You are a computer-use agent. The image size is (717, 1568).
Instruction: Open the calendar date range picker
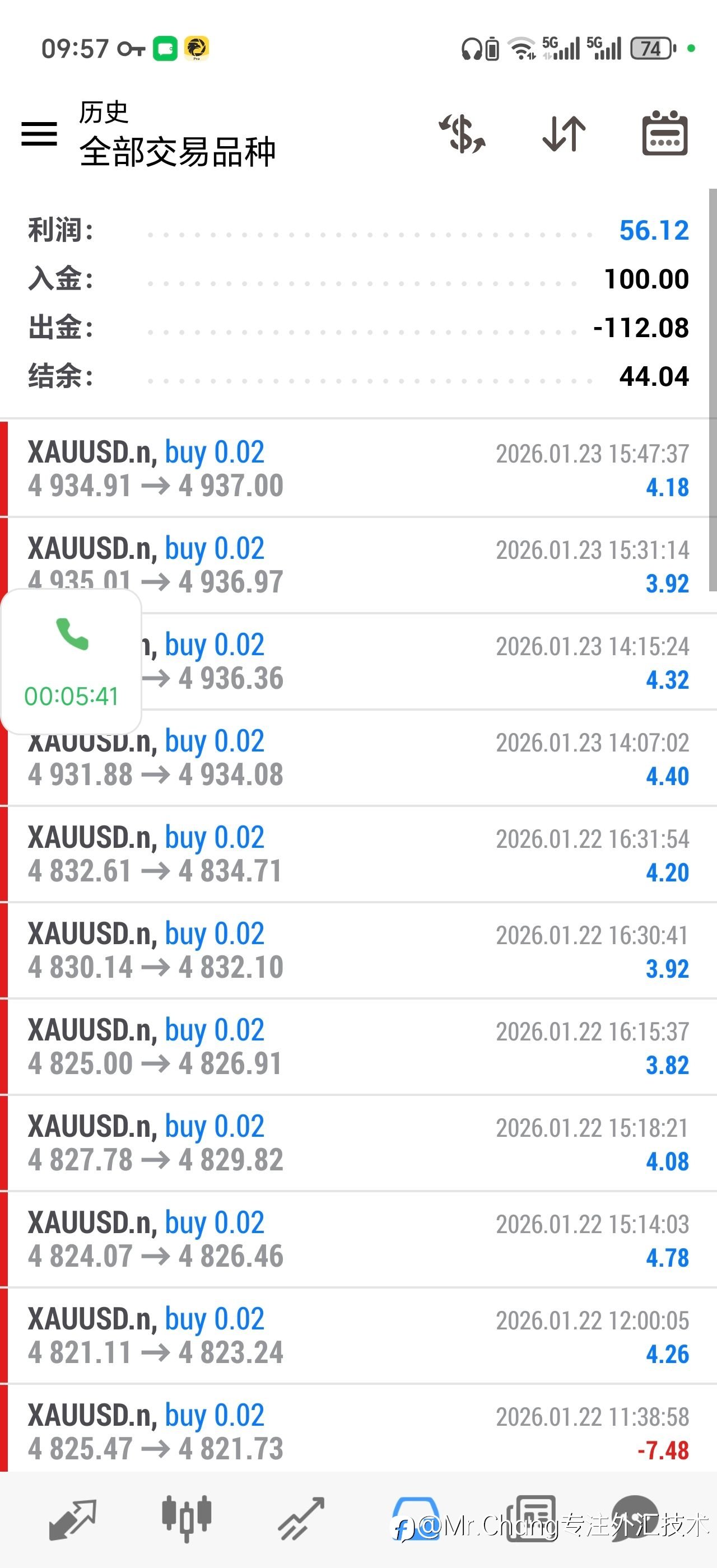(665, 133)
